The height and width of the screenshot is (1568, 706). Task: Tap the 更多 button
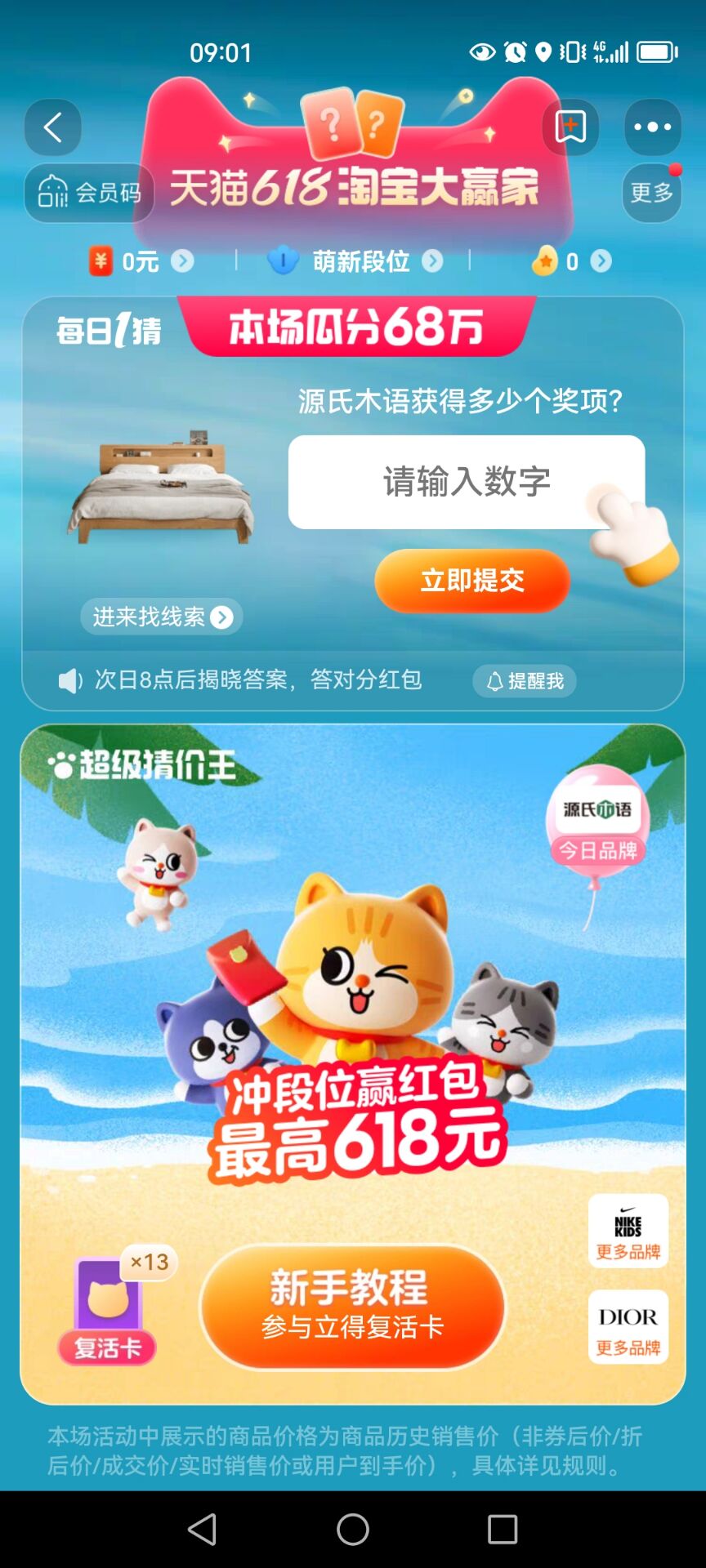pos(651,193)
